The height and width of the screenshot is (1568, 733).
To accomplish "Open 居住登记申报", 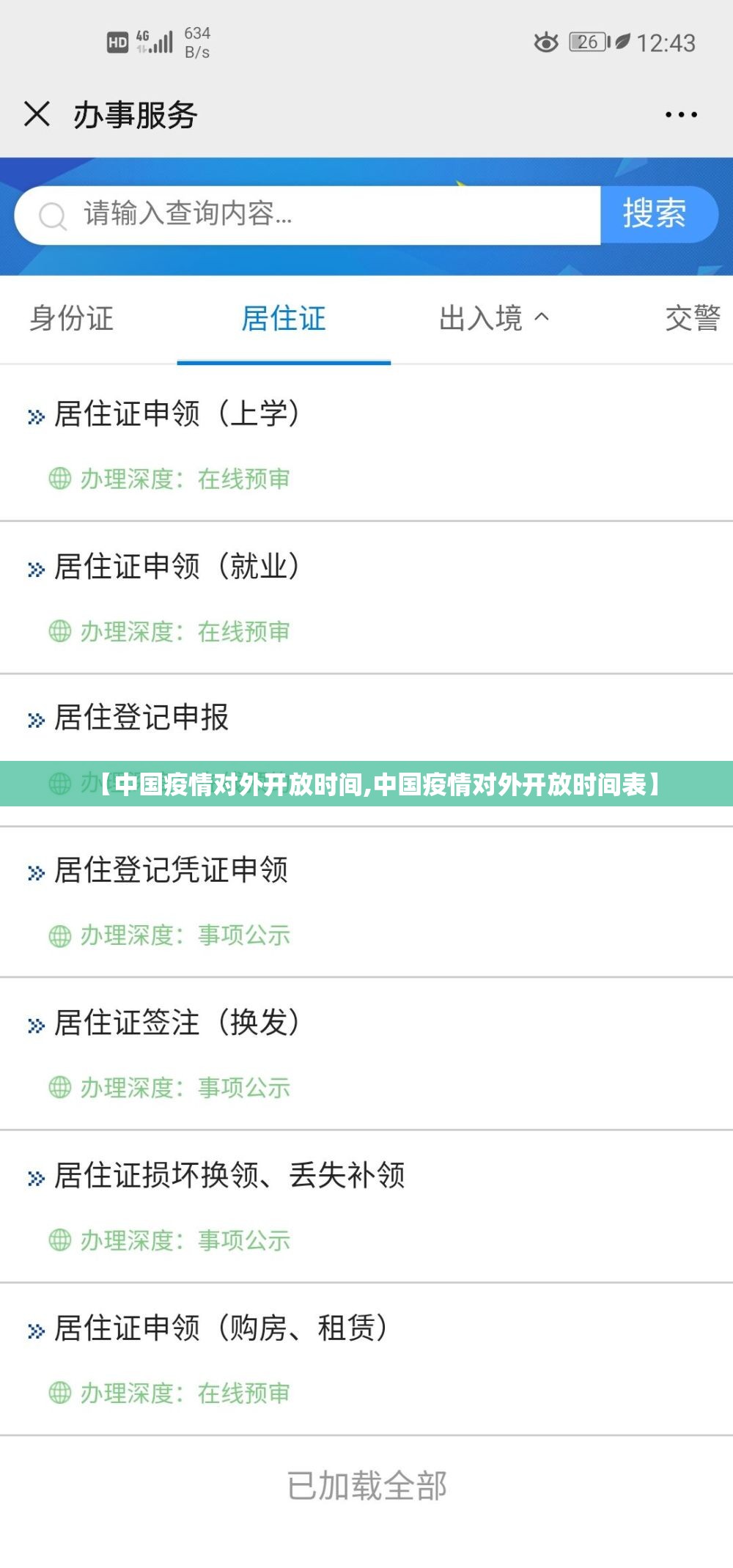I will click(141, 718).
